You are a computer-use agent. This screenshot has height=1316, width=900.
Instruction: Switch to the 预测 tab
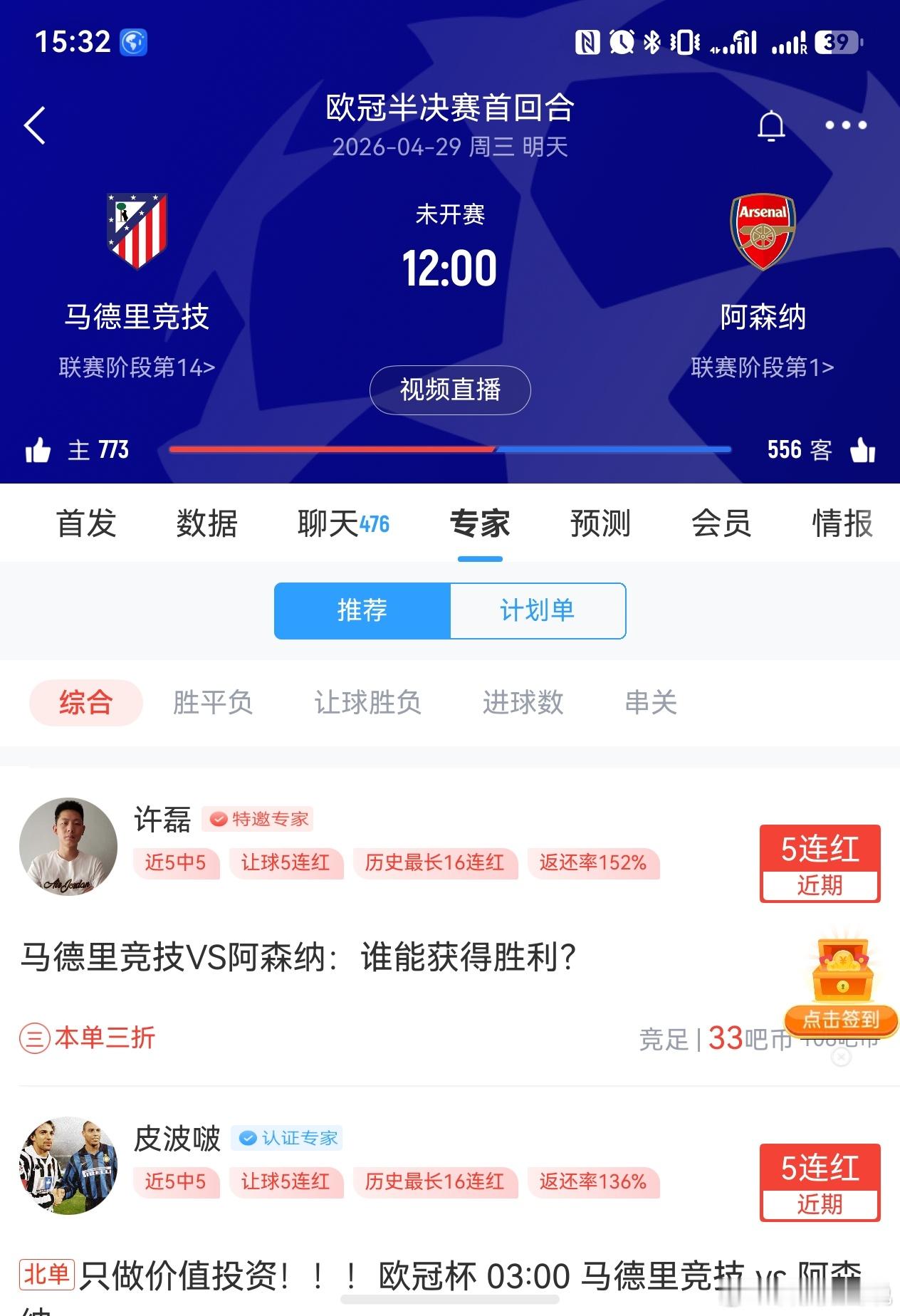[600, 523]
